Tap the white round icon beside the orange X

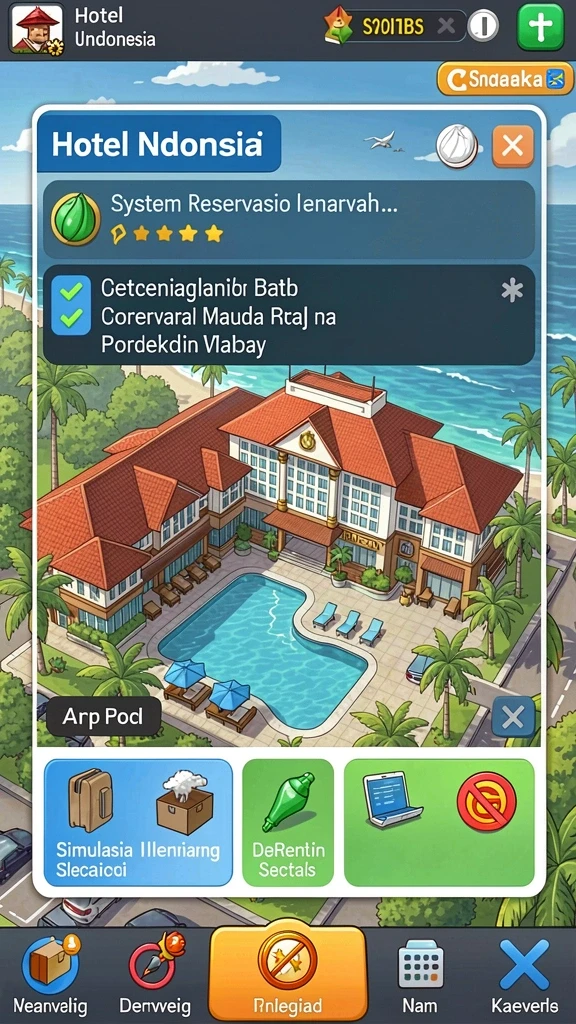click(456, 146)
